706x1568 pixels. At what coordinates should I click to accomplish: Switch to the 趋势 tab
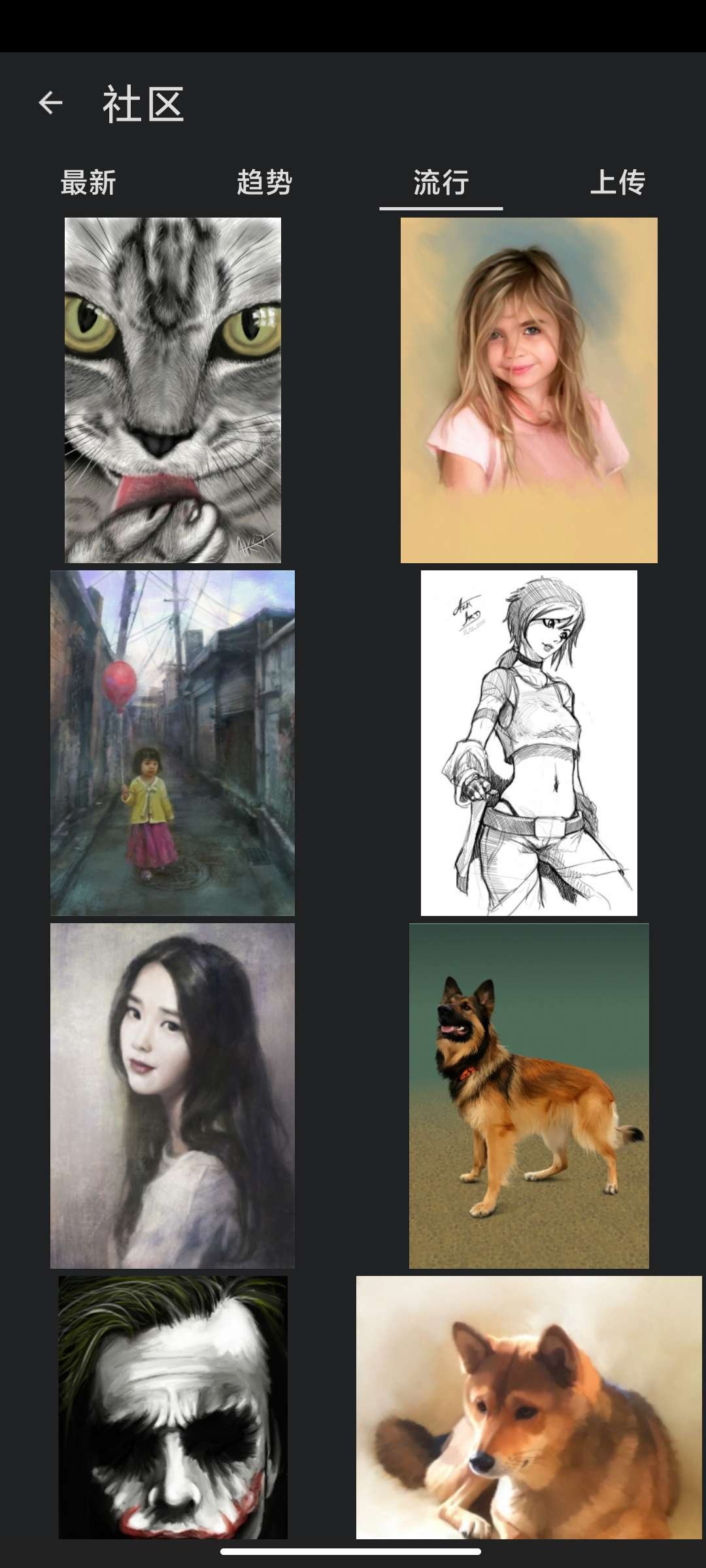265,182
